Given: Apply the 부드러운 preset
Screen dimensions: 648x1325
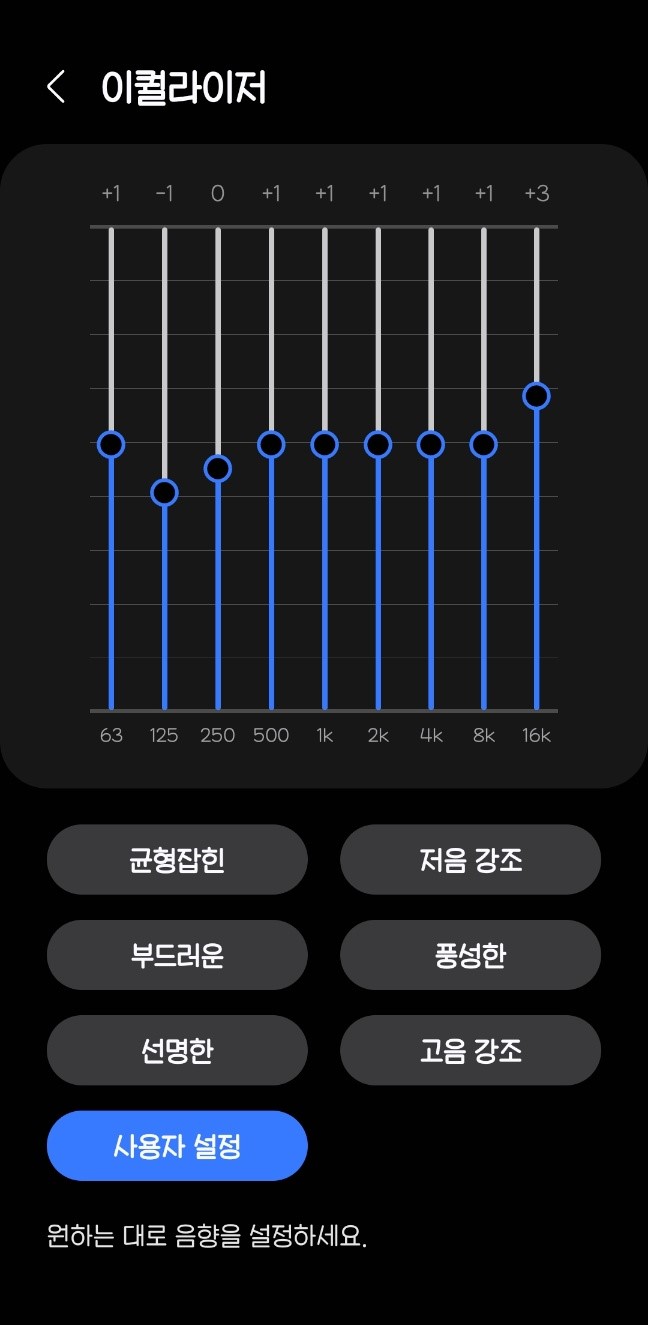Looking at the screenshot, I should coord(177,955).
